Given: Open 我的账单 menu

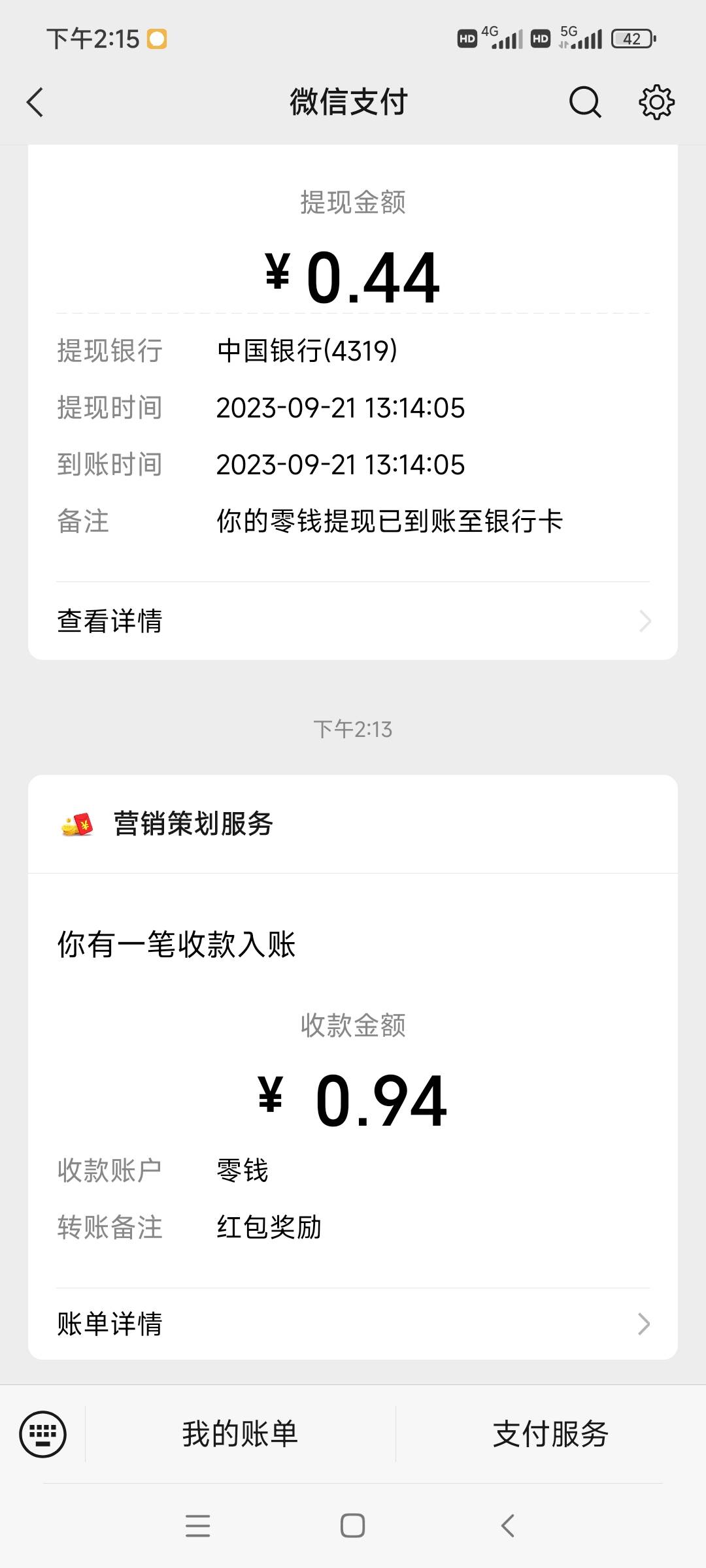Looking at the screenshot, I should tap(240, 1434).
